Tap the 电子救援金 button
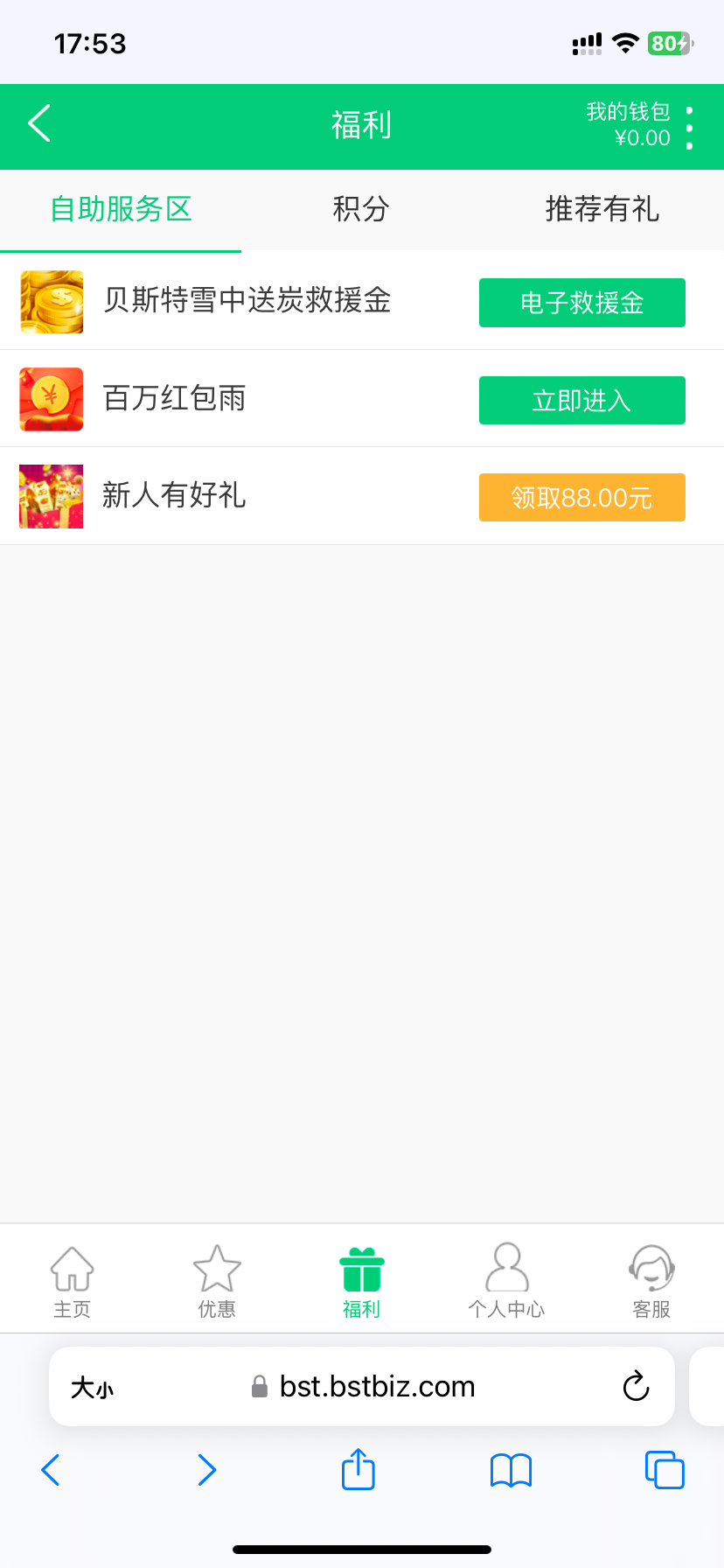724x1568 pixels. (x=581, y=303)
